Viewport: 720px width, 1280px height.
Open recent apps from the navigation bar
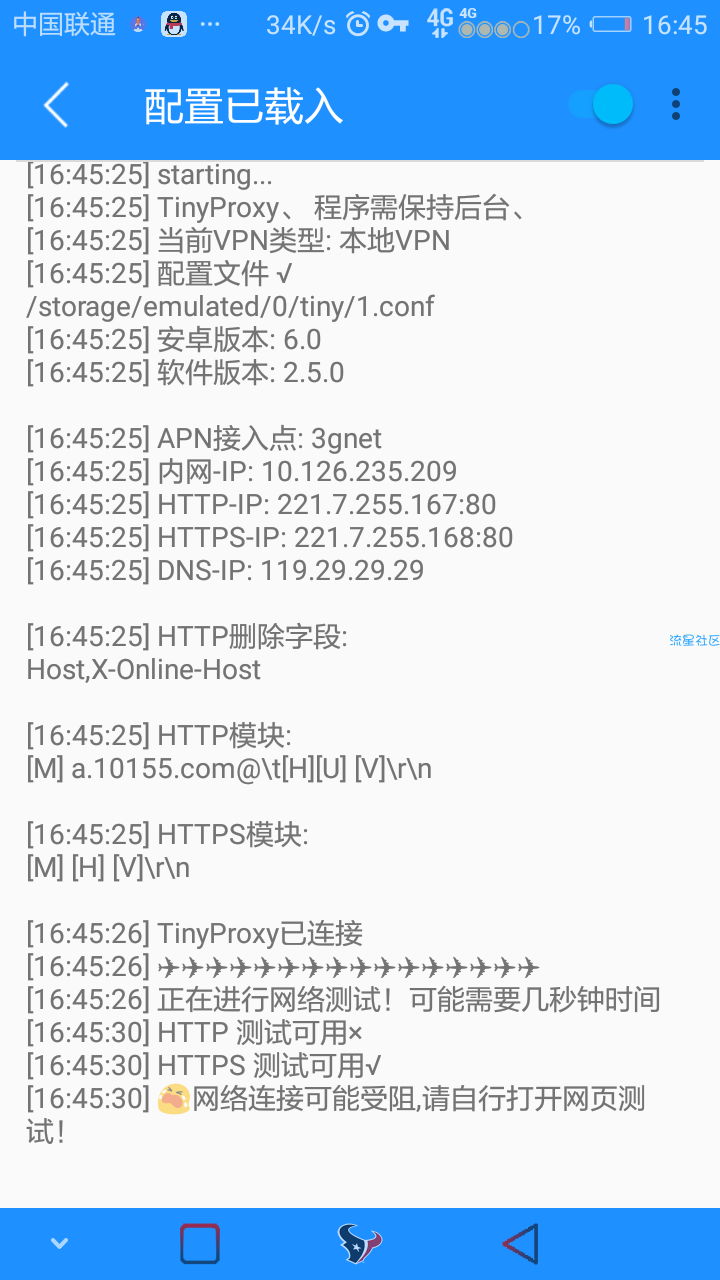pos(200,1244)
